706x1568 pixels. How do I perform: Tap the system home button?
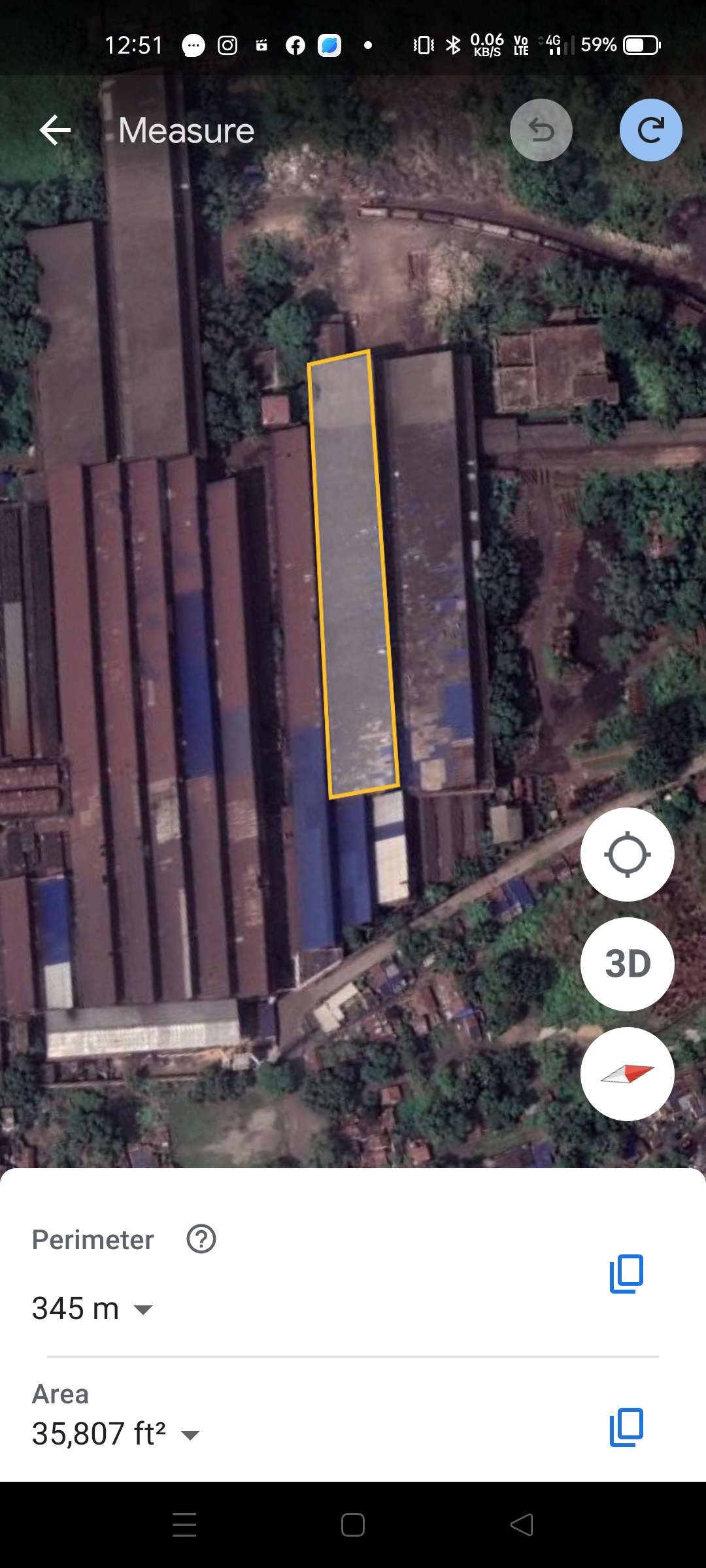click(353, 1525)
